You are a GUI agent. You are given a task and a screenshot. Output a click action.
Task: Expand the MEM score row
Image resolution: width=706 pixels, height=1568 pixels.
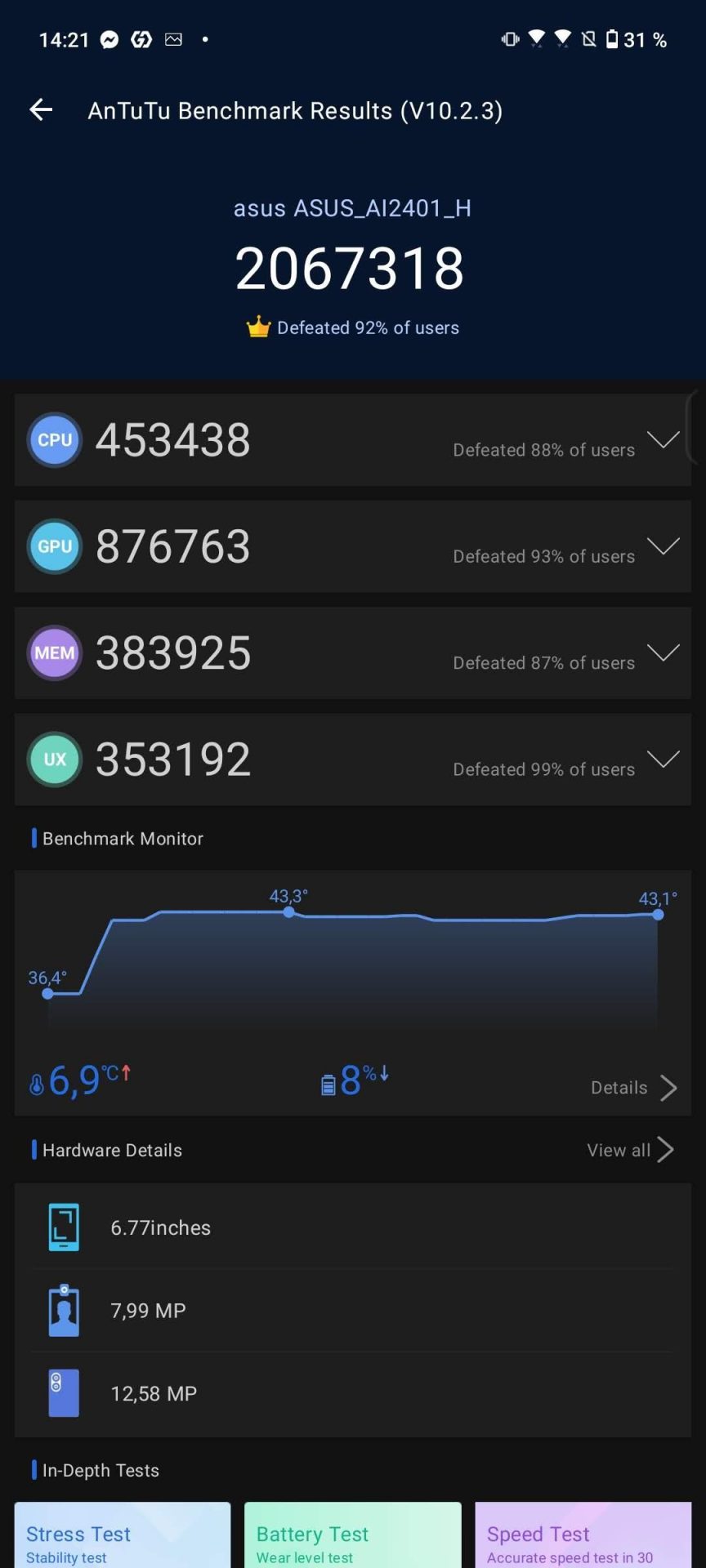click(x=353, y=653)
